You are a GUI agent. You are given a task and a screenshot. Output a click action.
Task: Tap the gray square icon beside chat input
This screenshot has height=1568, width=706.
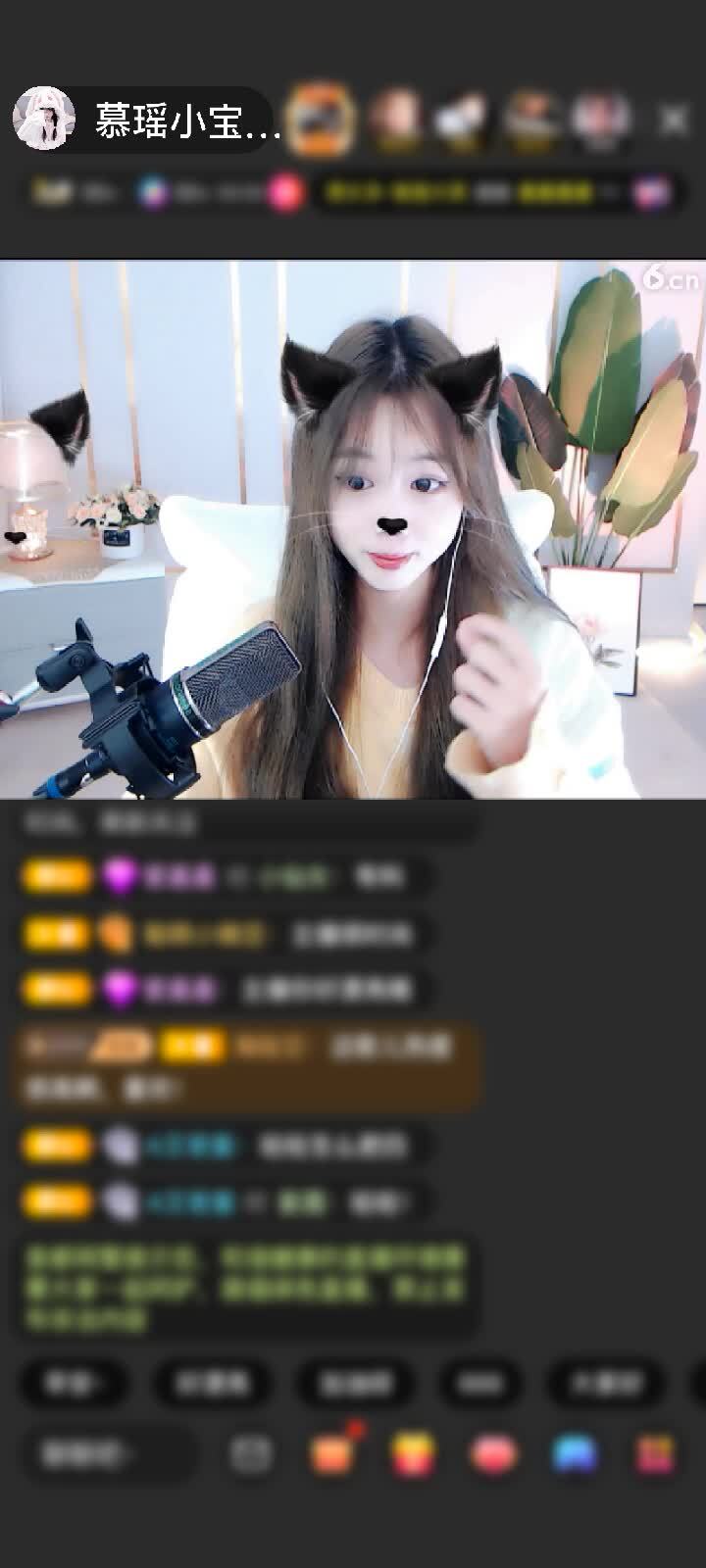click(x=251, y=1454)
